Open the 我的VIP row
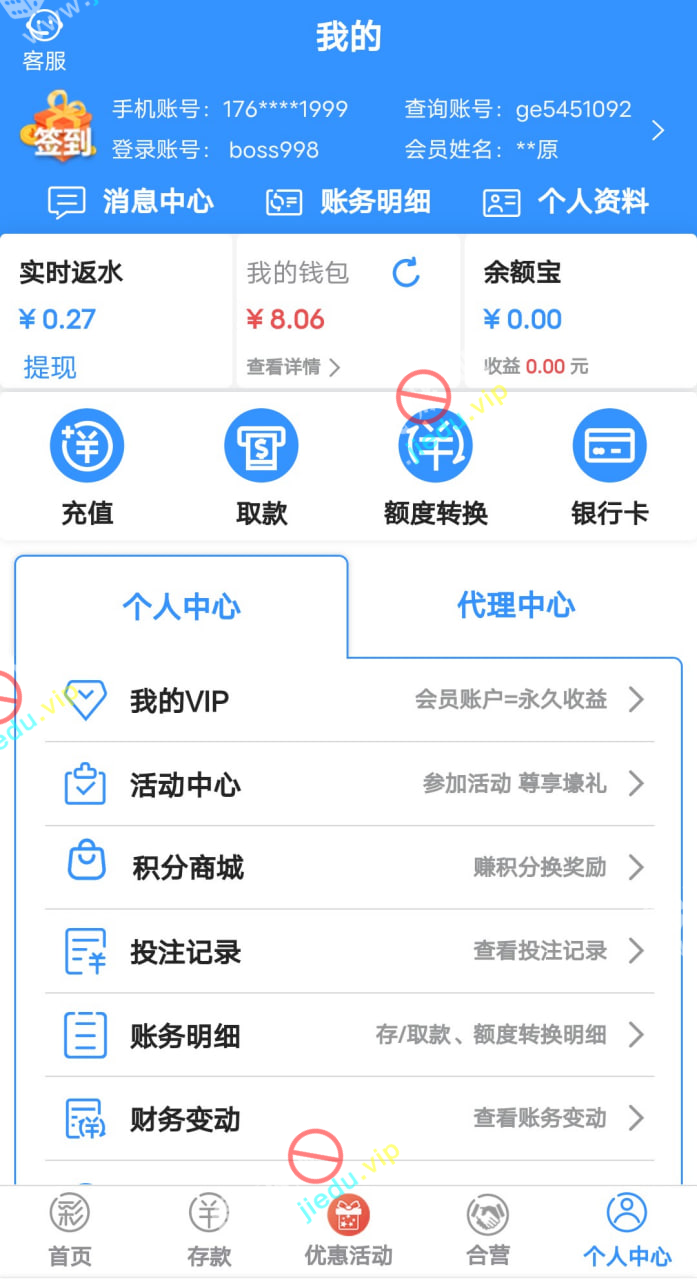Viewport: 697px width, 1280px height. pyautogui.click(x=349, y=700)
